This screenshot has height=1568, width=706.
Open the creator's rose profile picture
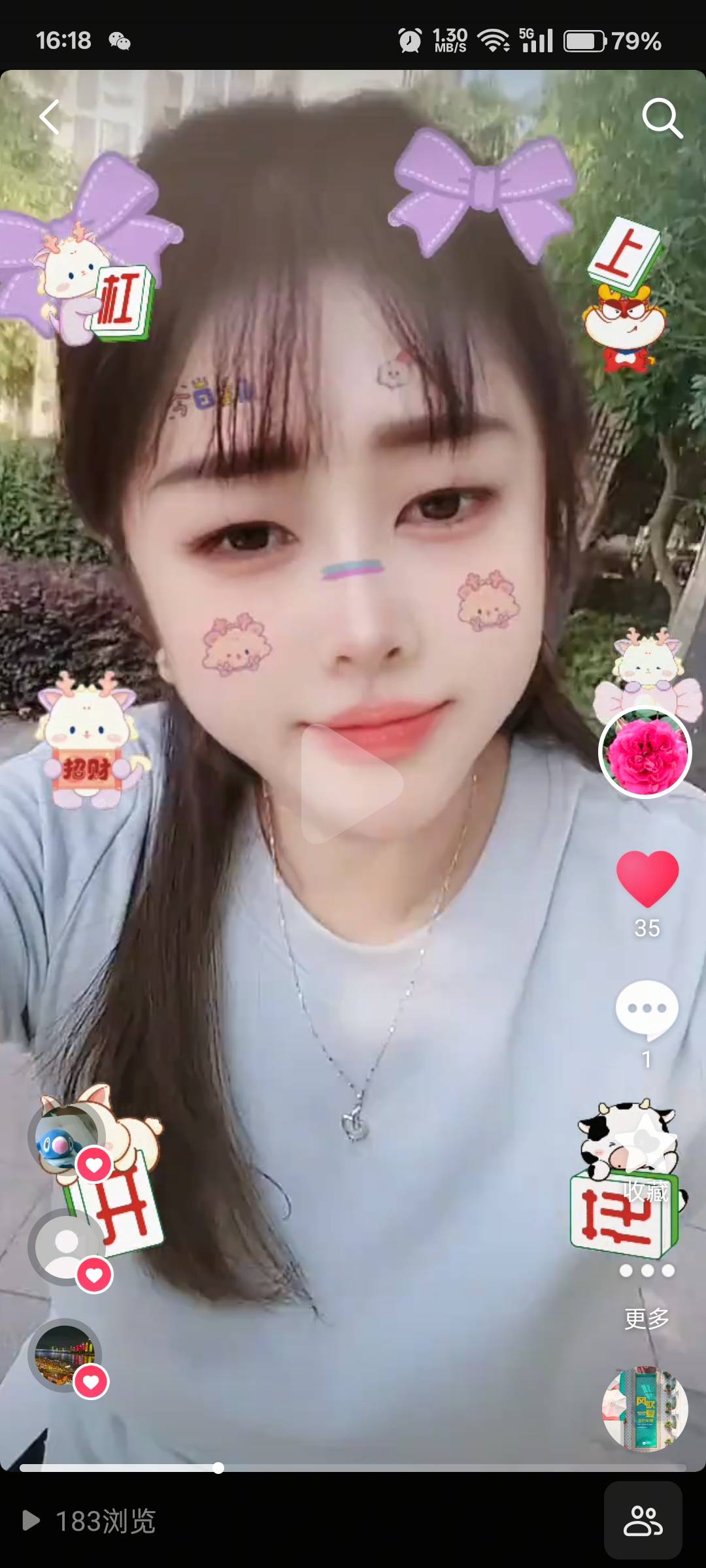645,752
